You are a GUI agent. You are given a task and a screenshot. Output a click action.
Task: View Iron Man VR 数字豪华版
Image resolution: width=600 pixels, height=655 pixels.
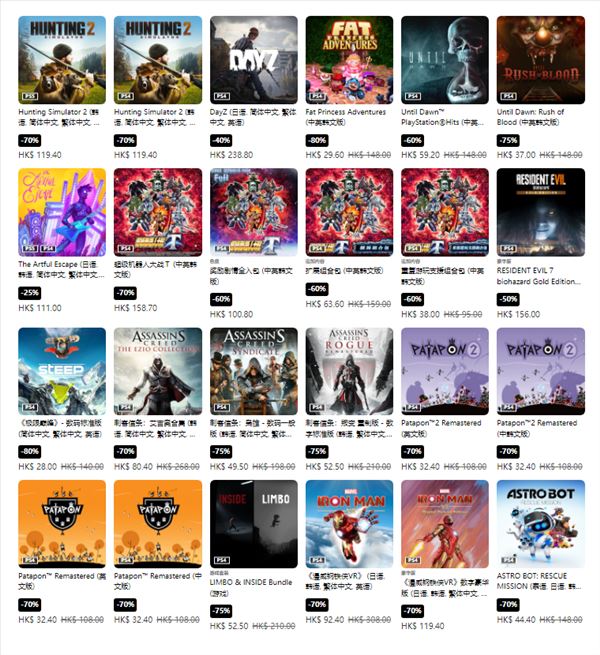[x=444, y=523]
